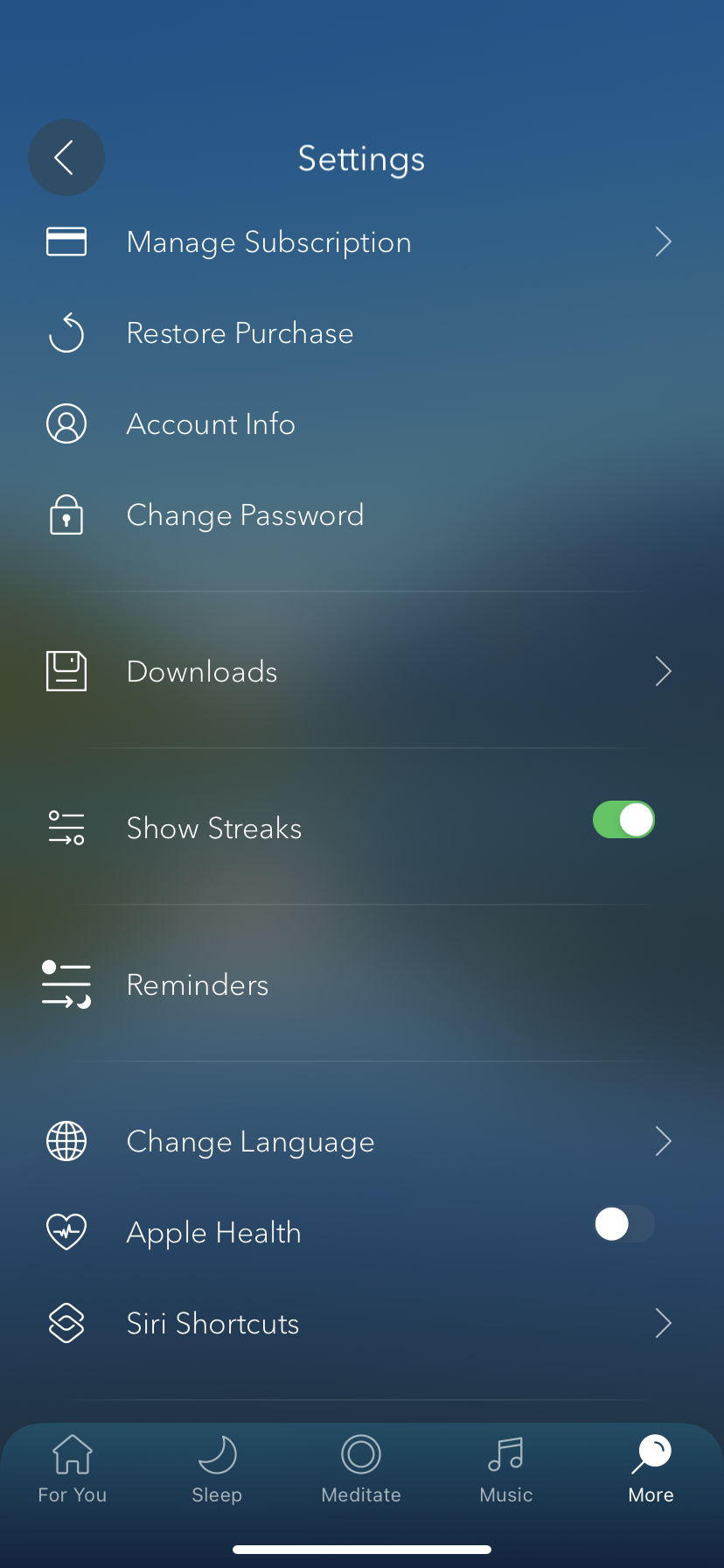Viewport: 724px width, 1568px height.
Task: Select the Account Info profile icon
Action: tap(66, 423)
